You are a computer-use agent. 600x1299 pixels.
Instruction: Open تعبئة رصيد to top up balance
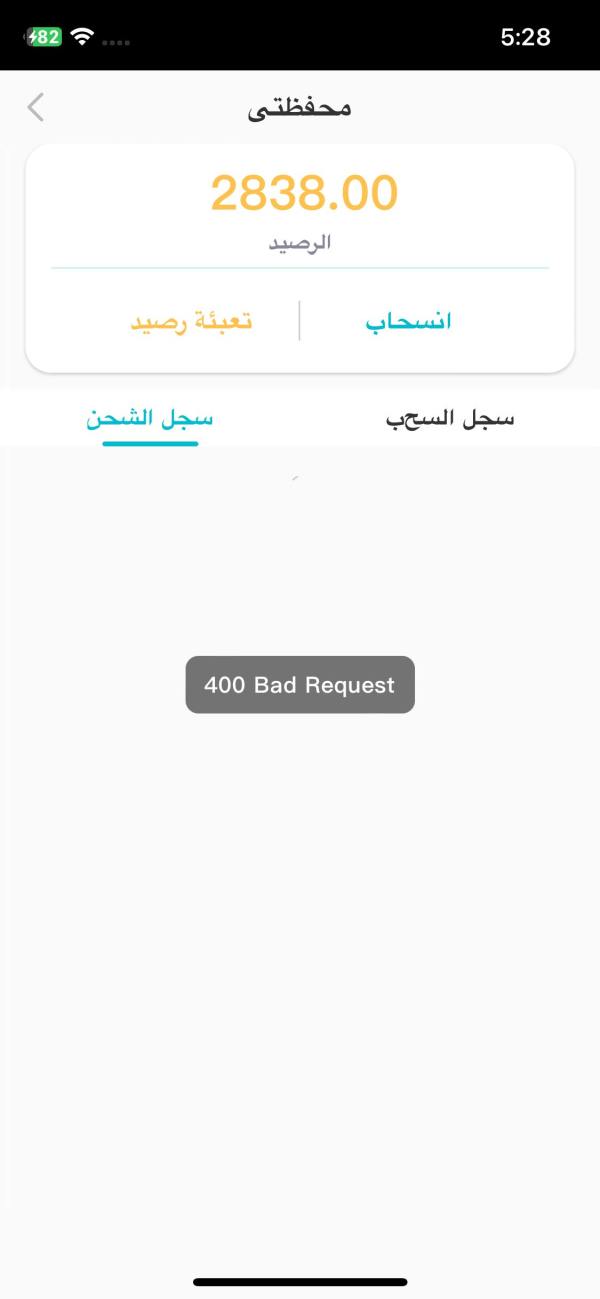191,321
